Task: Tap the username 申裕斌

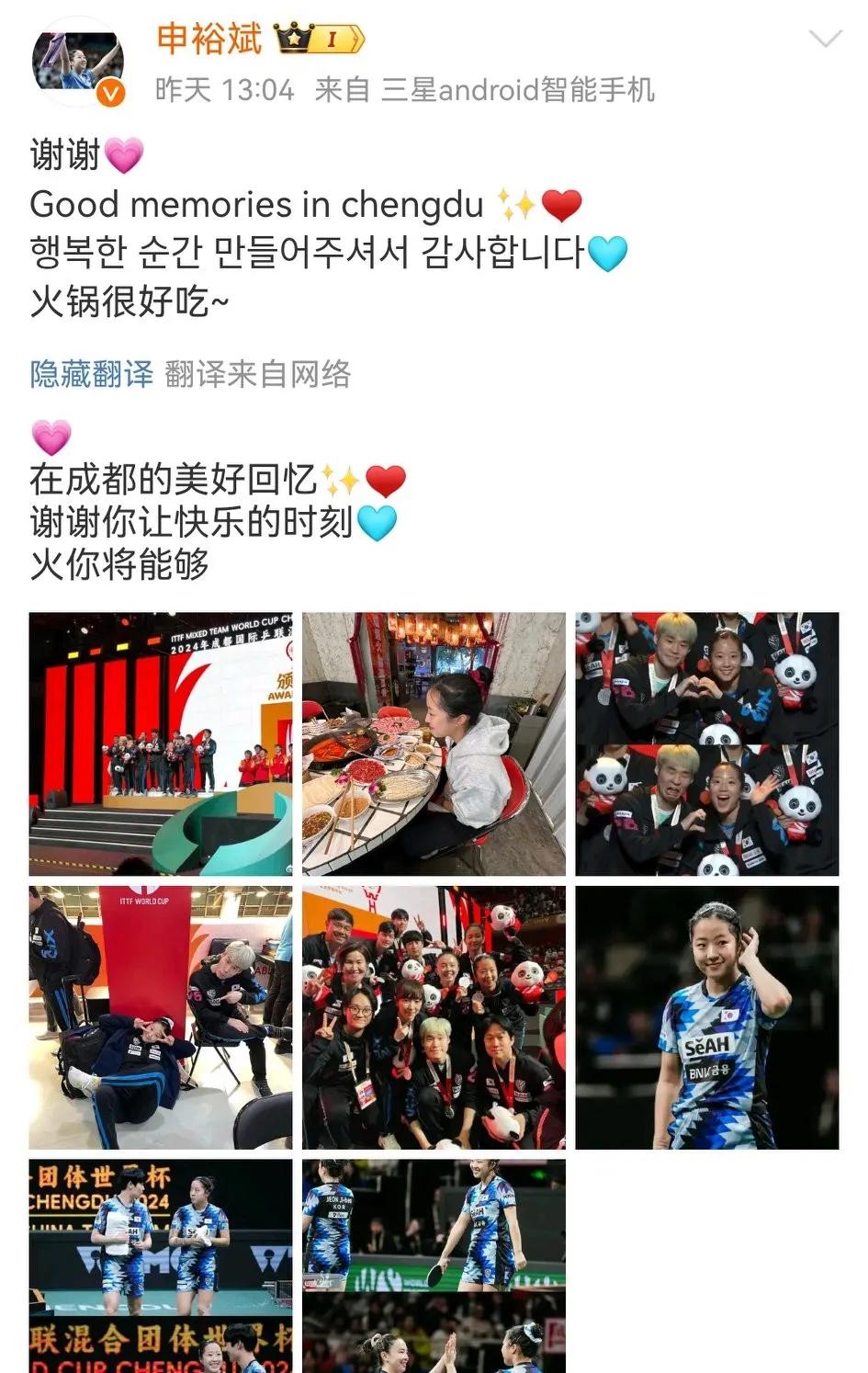Action: point(209,40)
